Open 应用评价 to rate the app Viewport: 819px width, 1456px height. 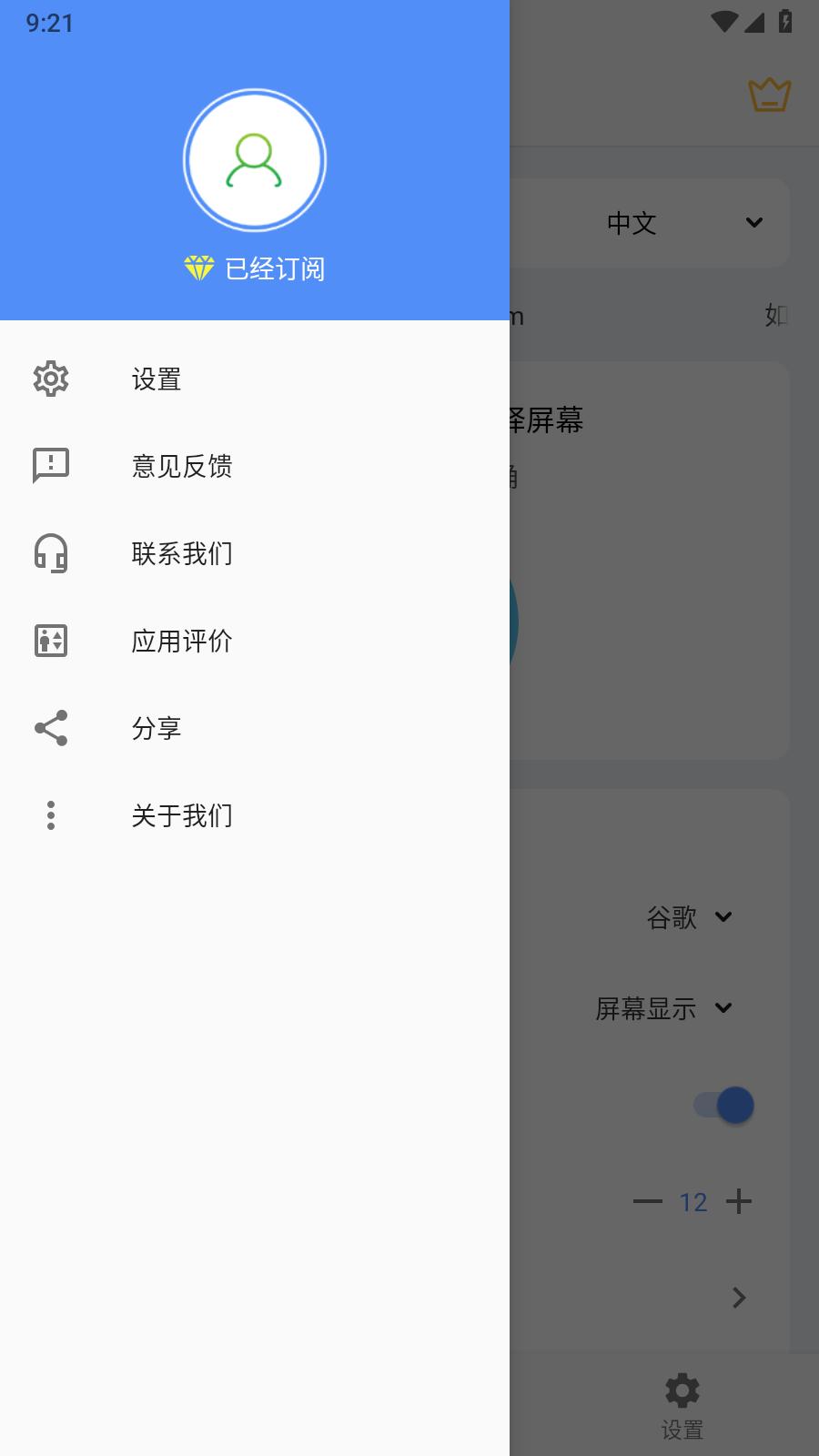[182, 641]
